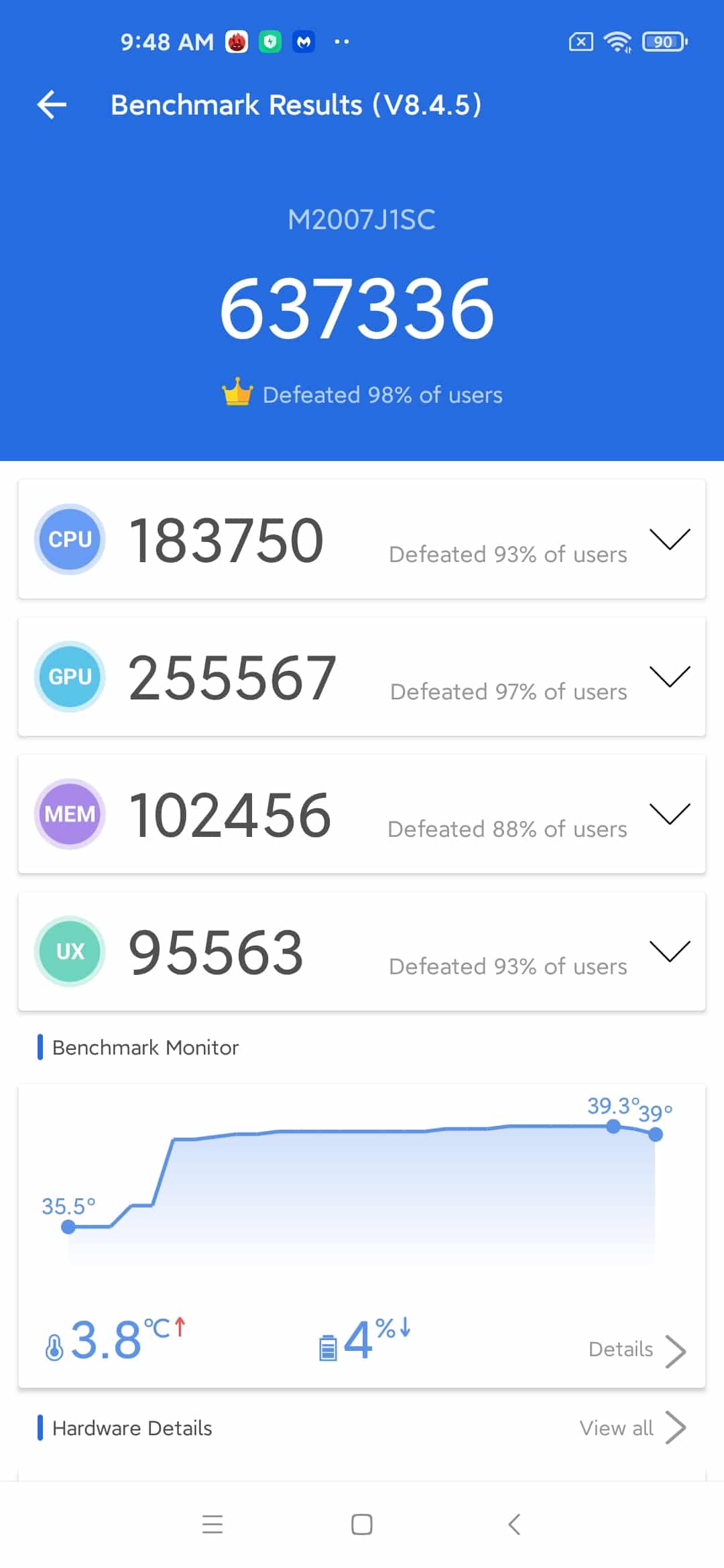Open Benchmark Monitor Details
Screen dimensions: 724x1568
tap(637, 1350)
